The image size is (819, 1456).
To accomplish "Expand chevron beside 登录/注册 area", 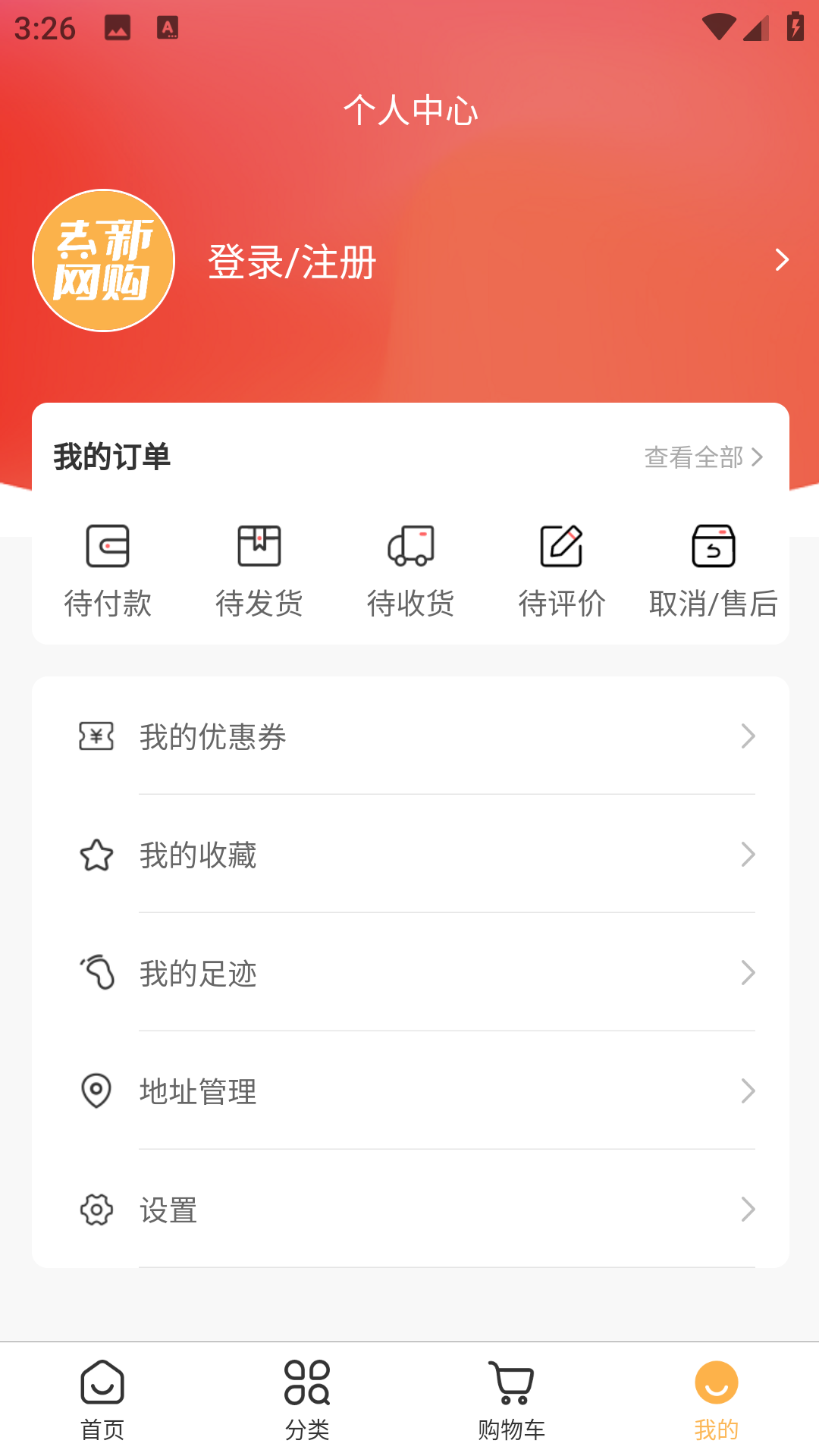I will pos(783,260).
